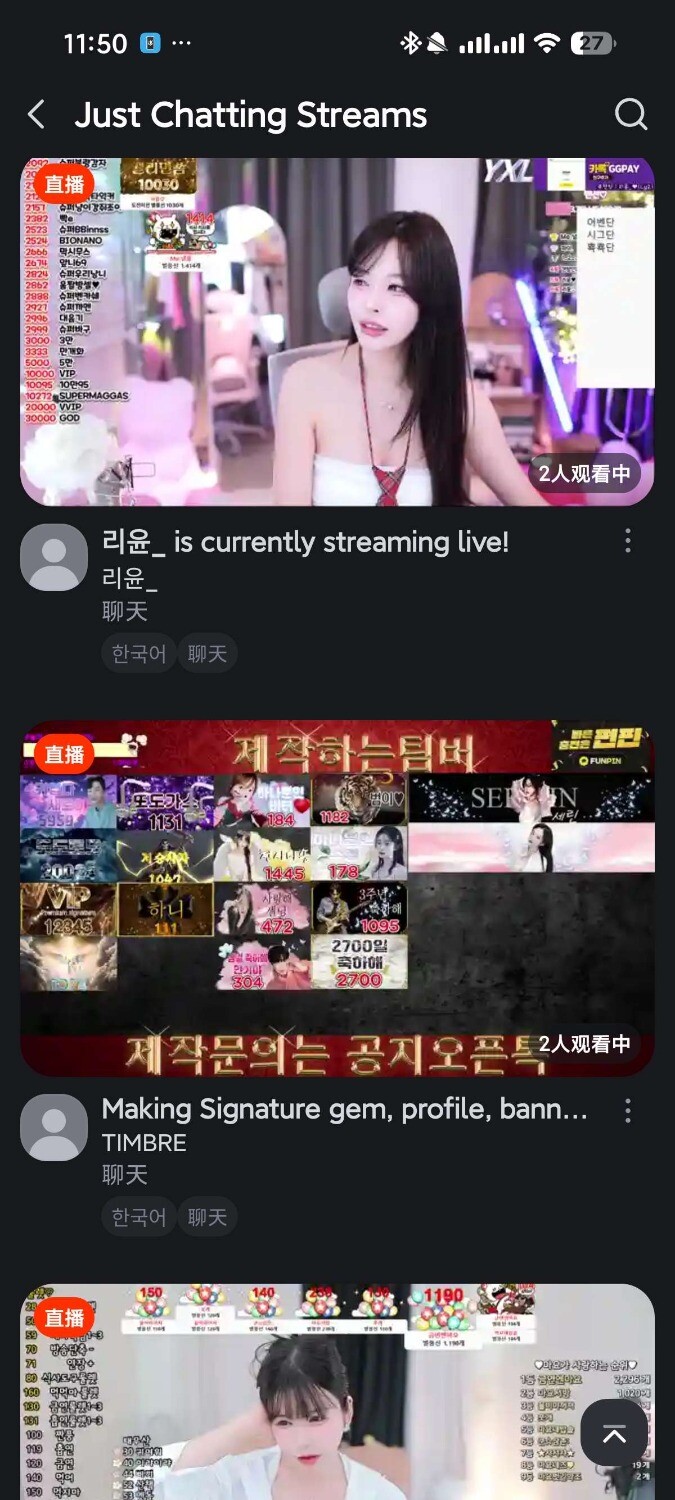The image size is (675, 1500).
Task: View TIMBRE's channel avatar
Action: click(x=54, y=1127)
